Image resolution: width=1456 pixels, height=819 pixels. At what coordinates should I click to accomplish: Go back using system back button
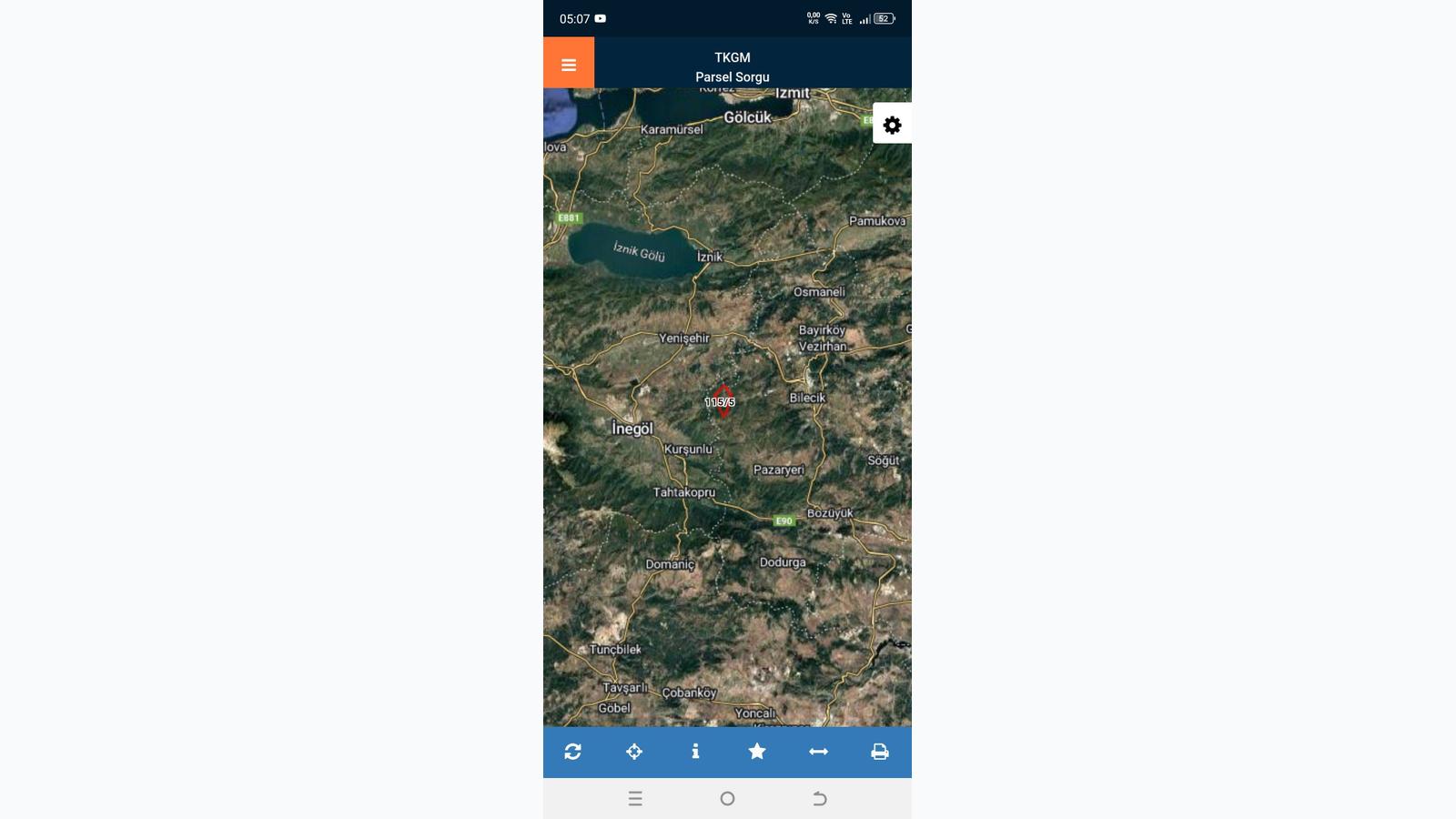tap(819, 798)
